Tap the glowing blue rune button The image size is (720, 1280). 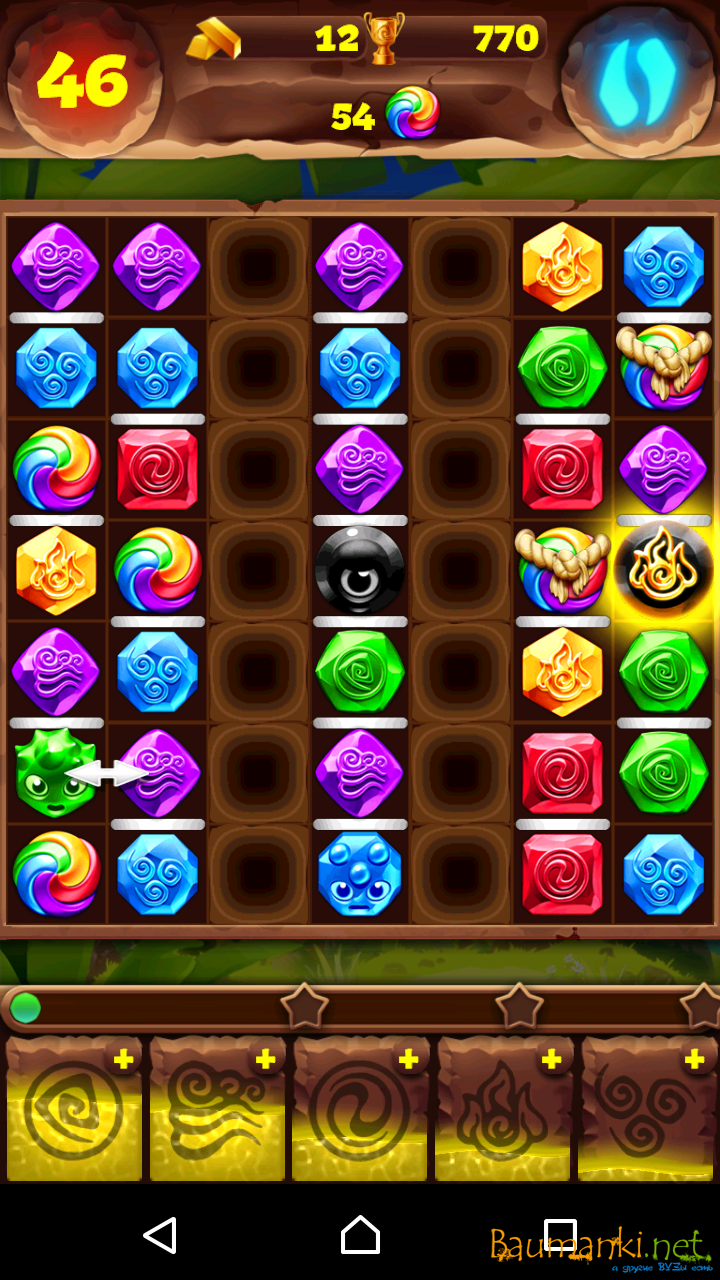(636, 82)
